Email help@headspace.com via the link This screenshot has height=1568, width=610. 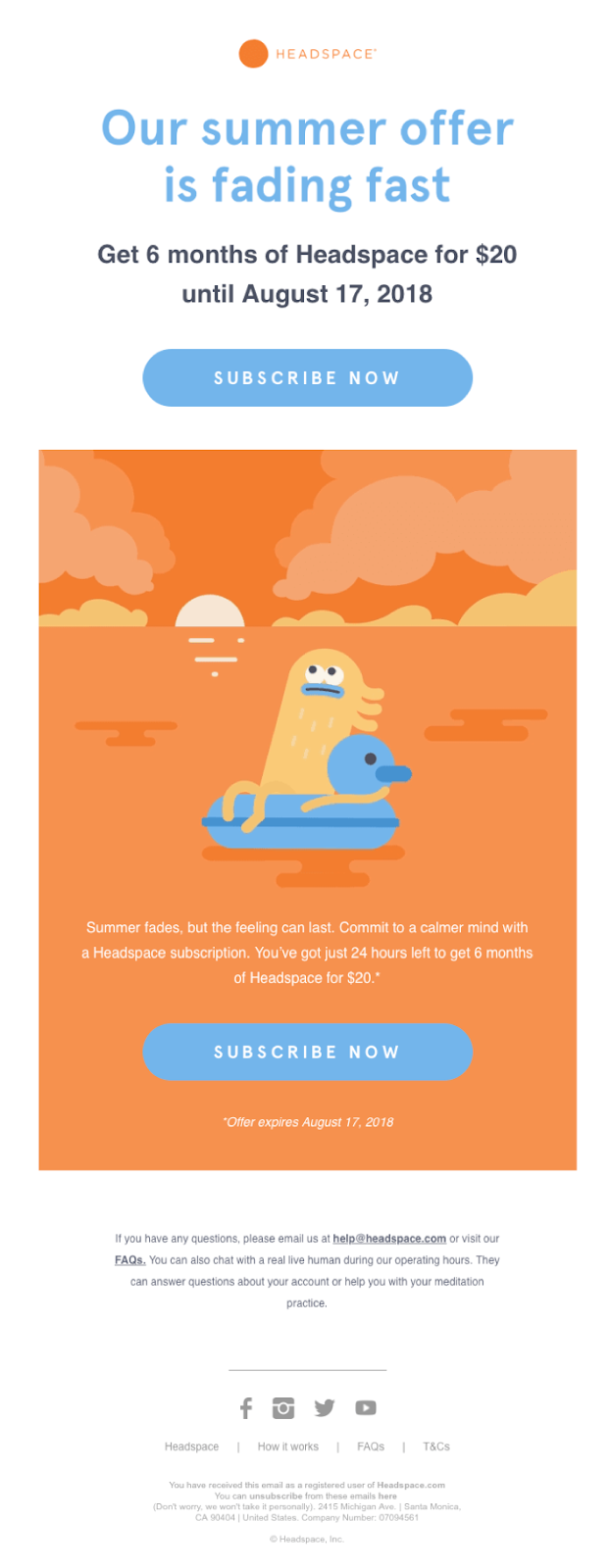pyautogui.click(x=389, y=1239)
